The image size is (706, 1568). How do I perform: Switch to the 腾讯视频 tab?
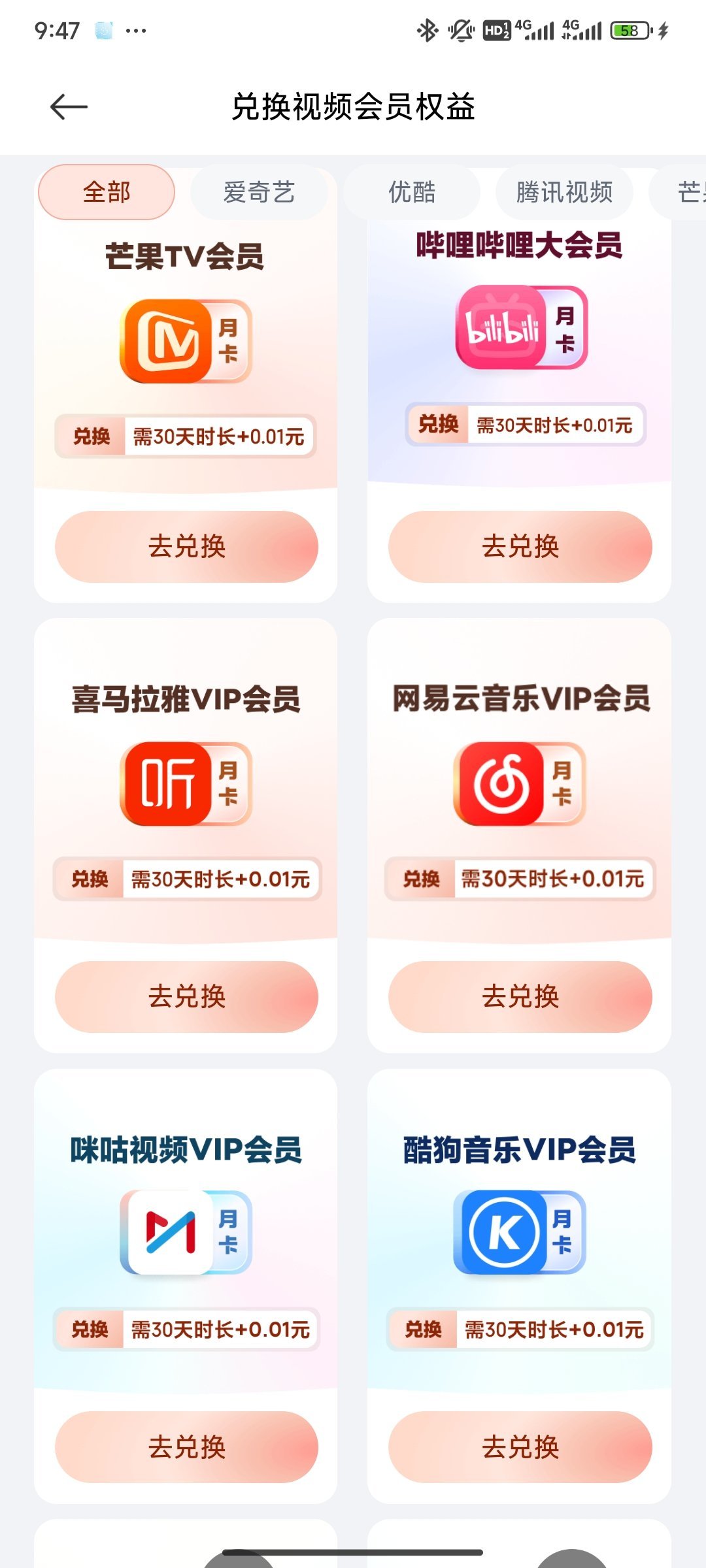[564, 193]
